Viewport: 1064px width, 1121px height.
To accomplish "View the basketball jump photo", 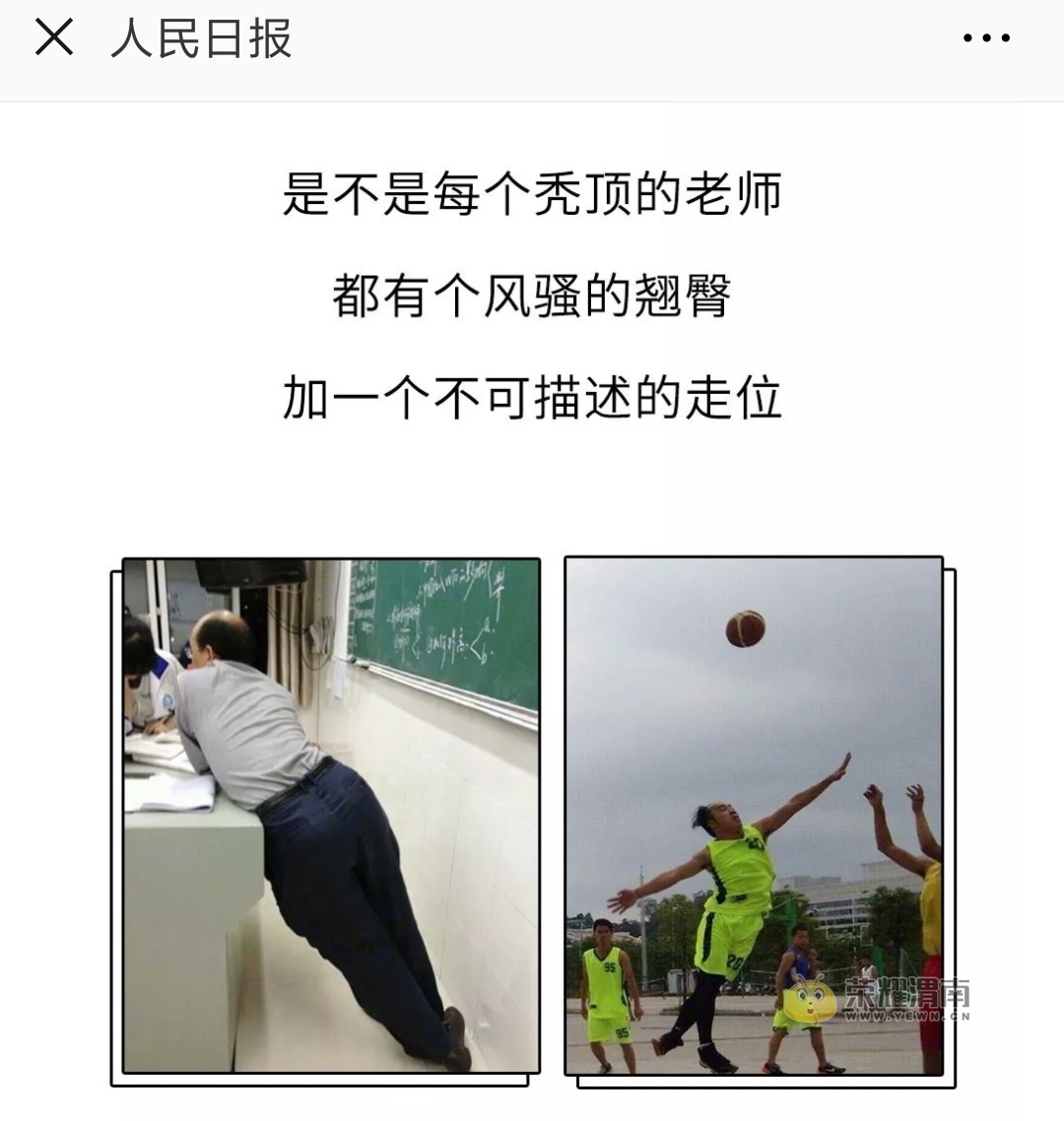I will tap(755, 816).
